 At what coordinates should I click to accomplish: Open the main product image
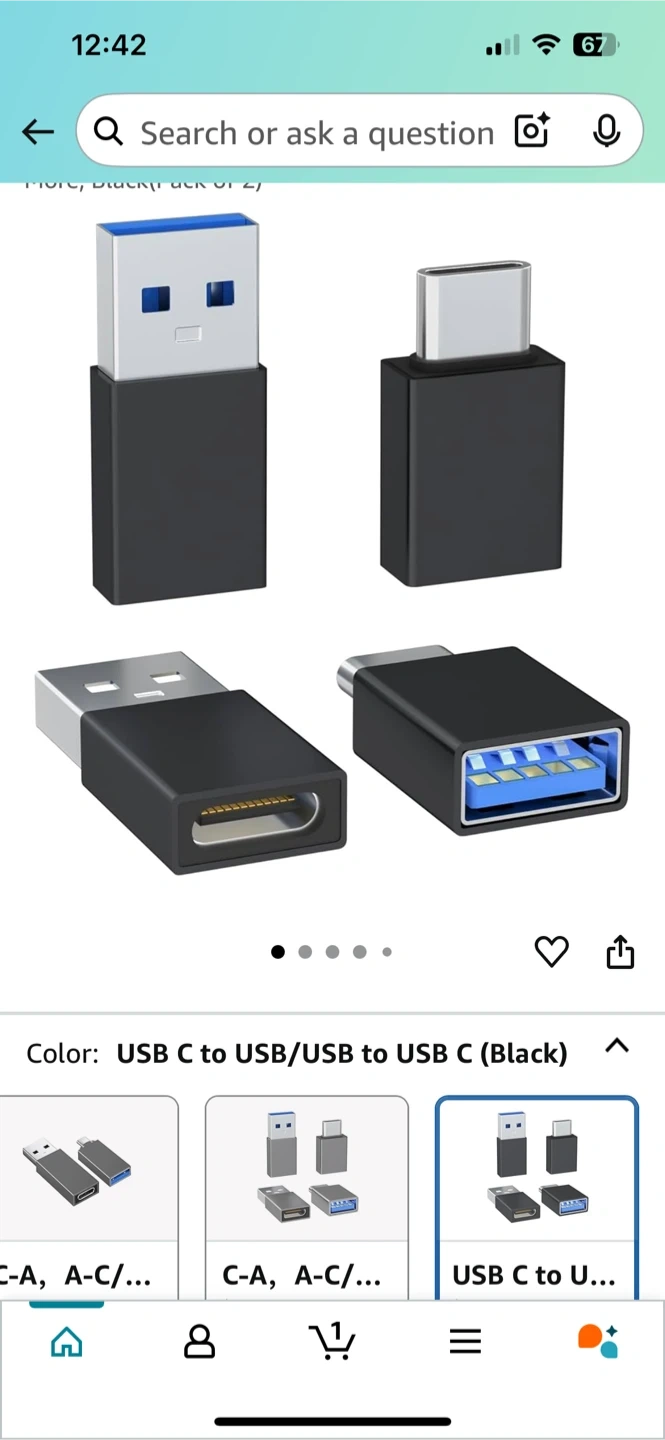coord(332,545)
